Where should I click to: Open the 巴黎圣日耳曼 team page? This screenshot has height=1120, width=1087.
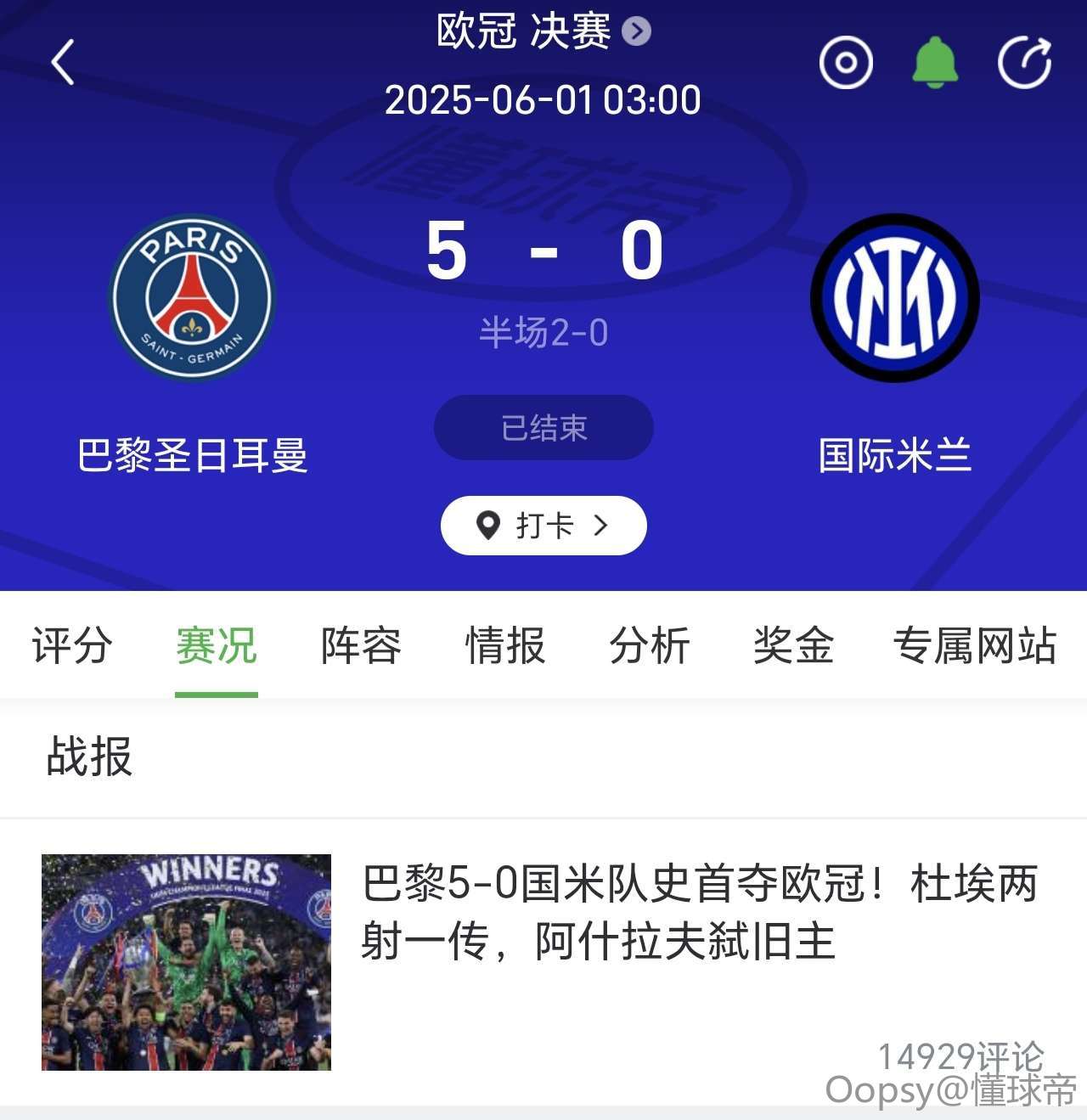[193, 297]
